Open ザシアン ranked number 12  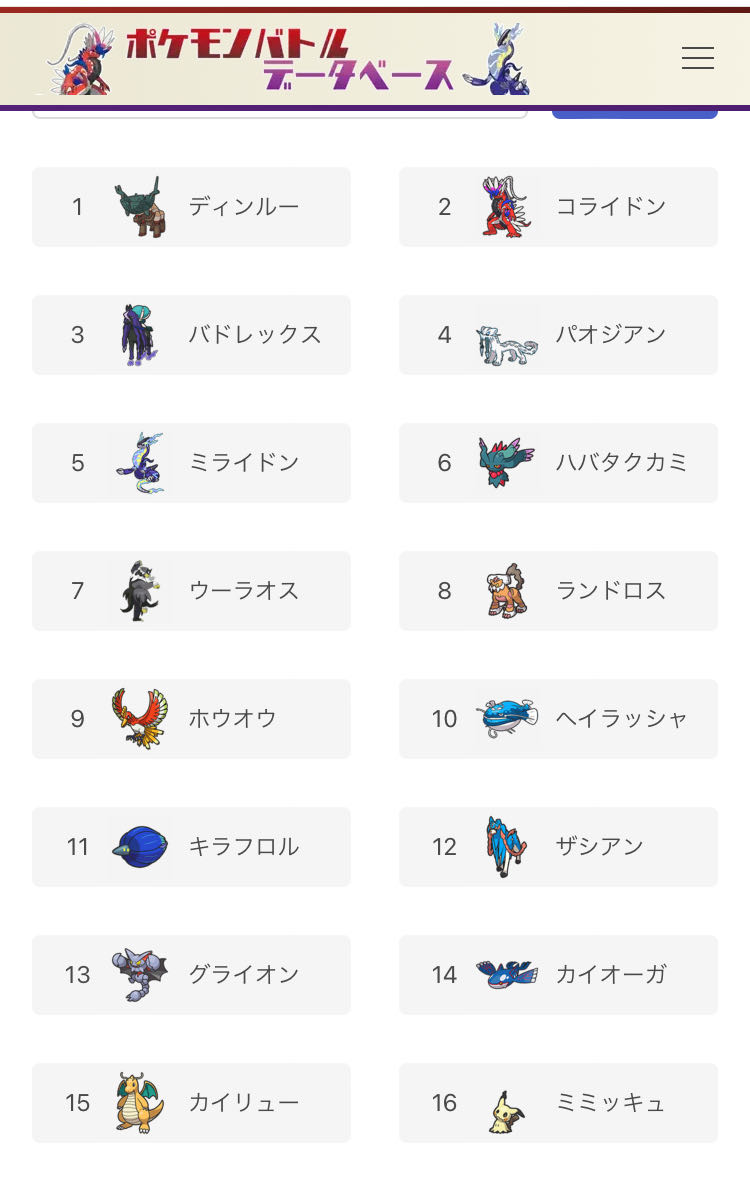pyautogui.click(x=558, y=847)
